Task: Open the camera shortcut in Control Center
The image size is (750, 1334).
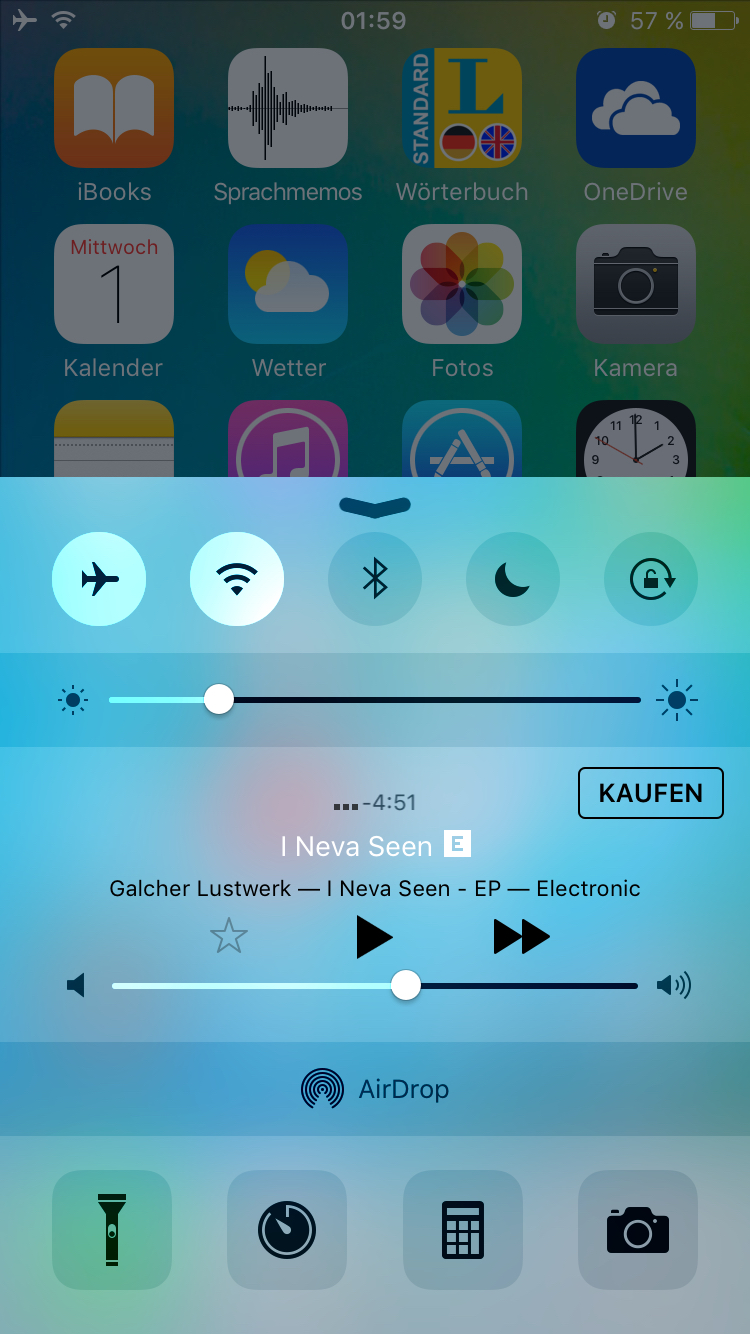Action: [638, 1230]
